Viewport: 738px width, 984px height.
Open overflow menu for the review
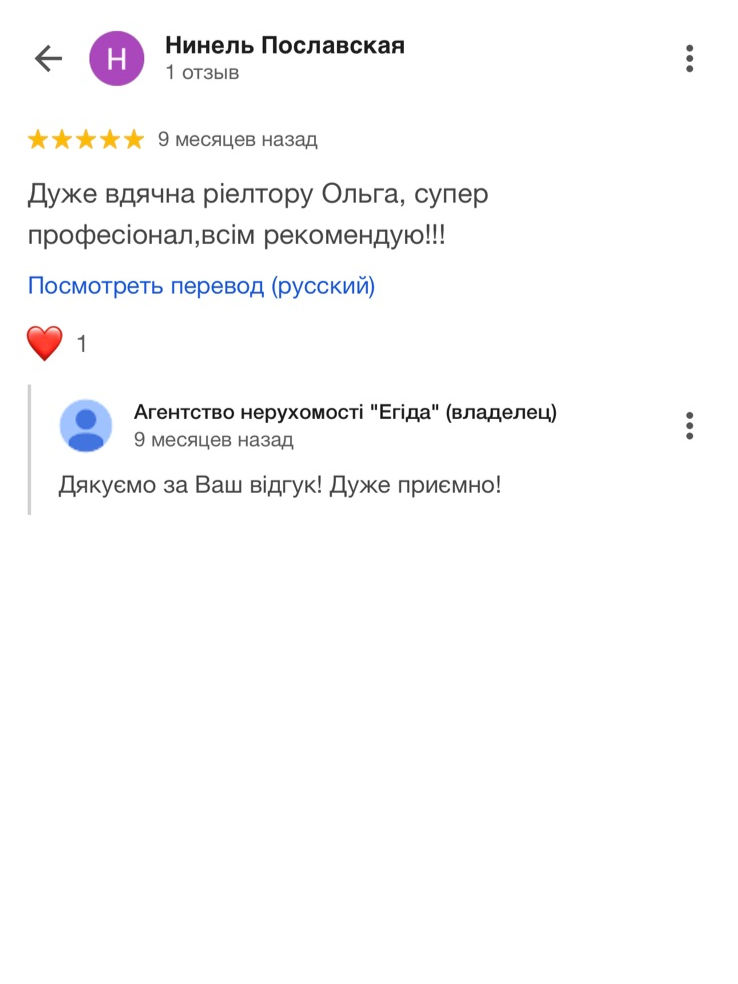pyautogui.click(x=689, y=59)
